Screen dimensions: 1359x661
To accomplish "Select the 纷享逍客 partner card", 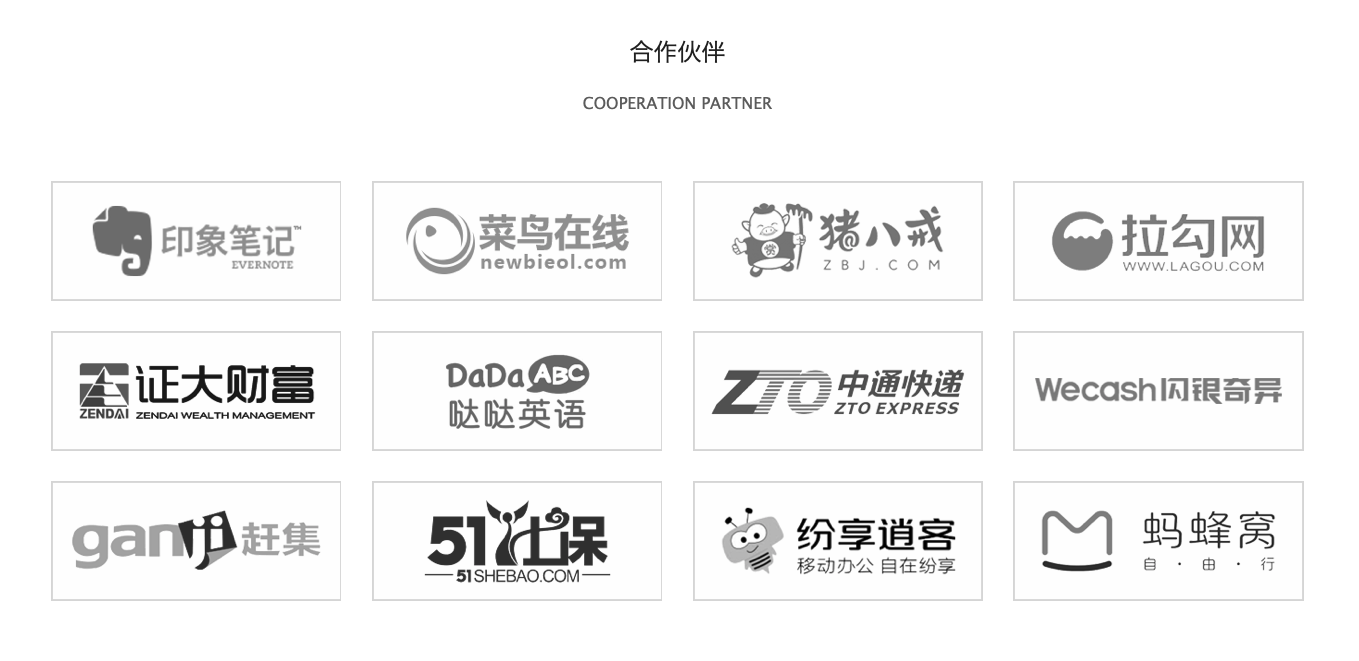I will 838,541.
